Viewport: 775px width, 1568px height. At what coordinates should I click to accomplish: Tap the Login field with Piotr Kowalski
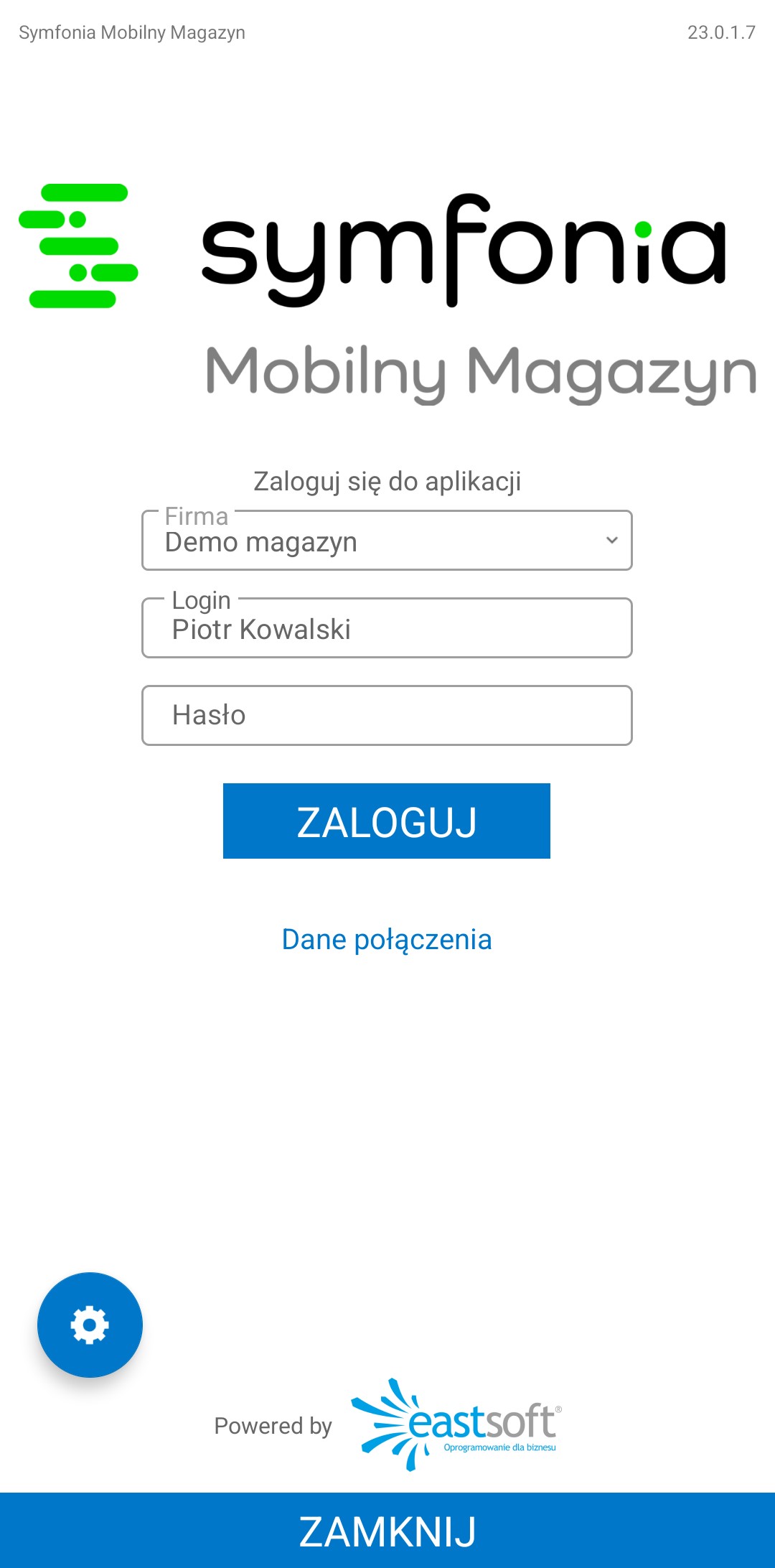point(387,629)
